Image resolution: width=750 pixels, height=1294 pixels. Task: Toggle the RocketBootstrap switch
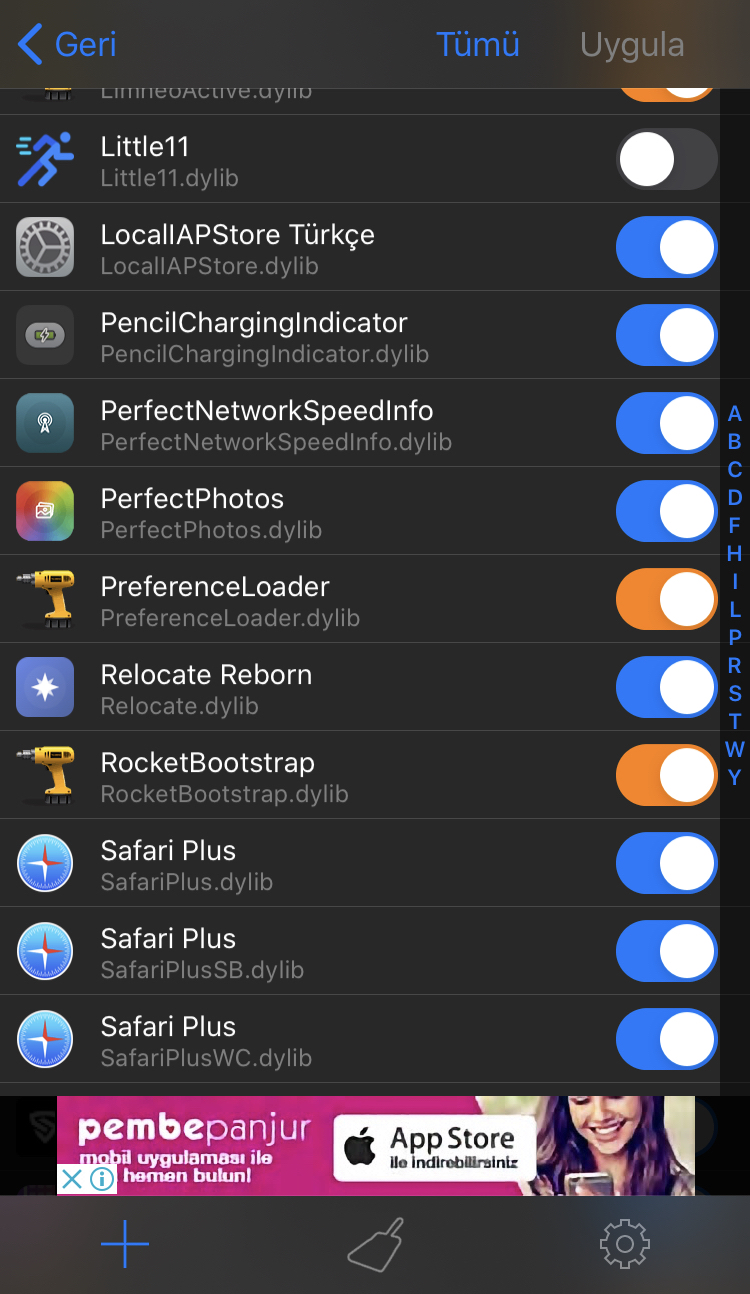coord(667,775)
